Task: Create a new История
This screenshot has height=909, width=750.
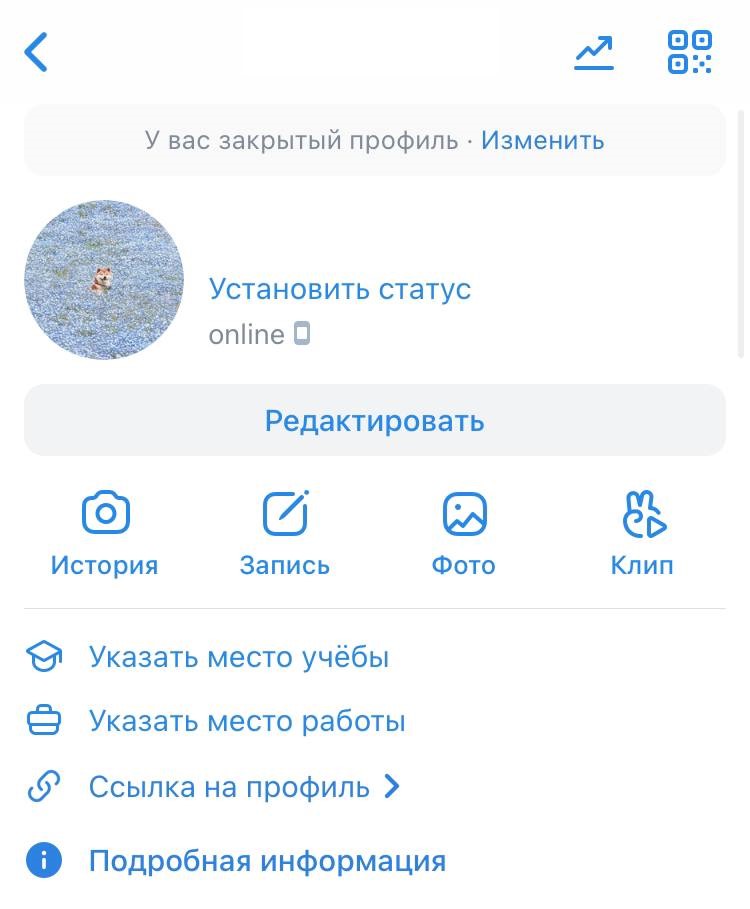Action: coord(105,535)
